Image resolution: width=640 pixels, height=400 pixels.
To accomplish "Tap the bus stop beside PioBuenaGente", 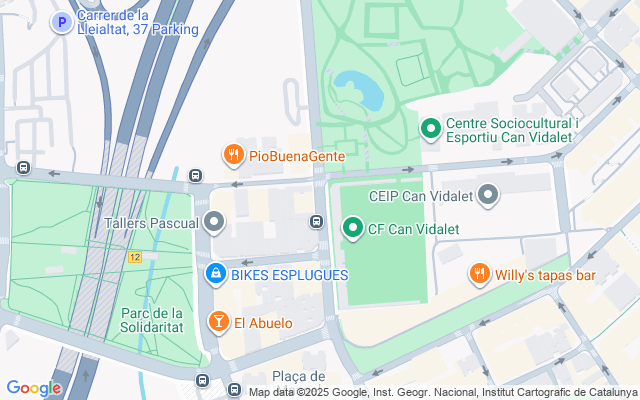I will click(x=194, y=176).
